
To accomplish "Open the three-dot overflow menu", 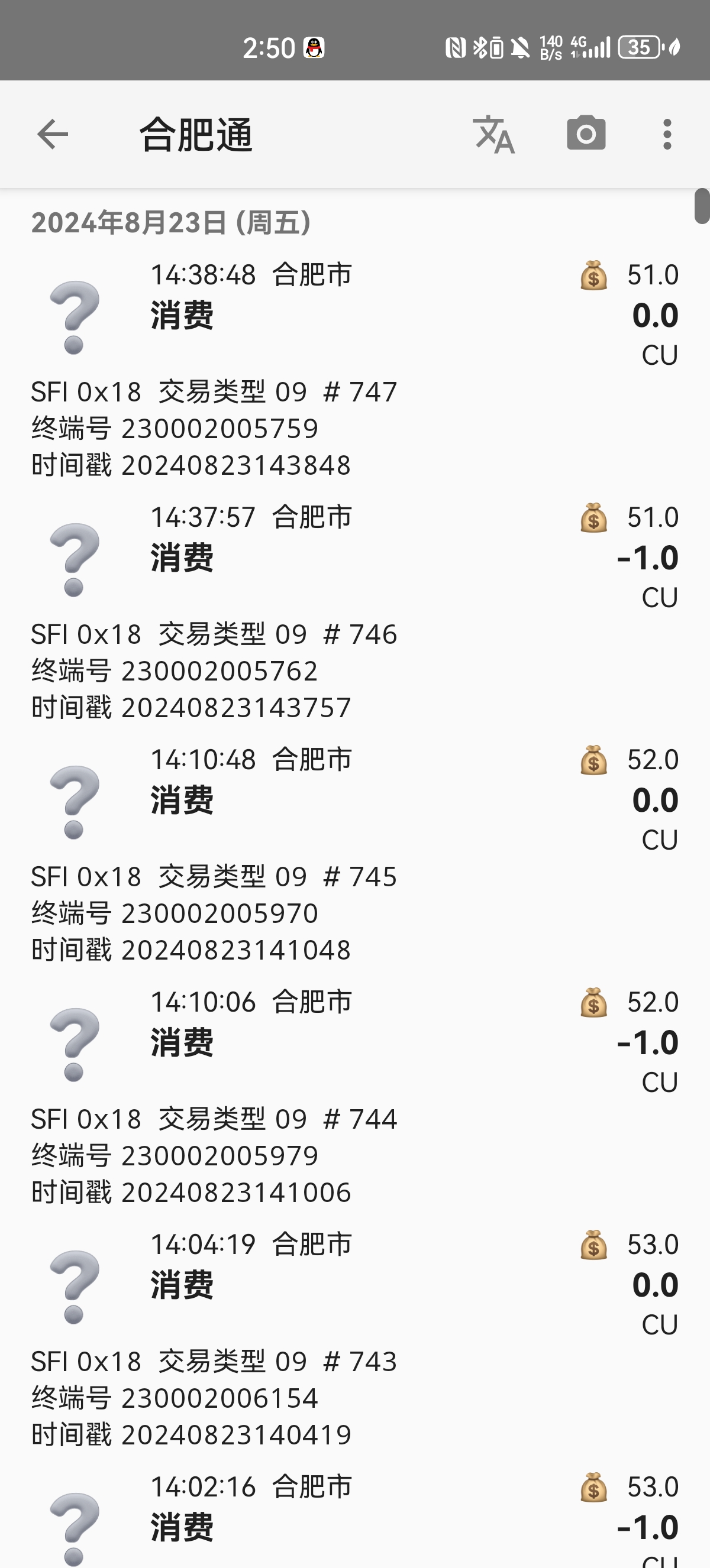I will [667, 134].
